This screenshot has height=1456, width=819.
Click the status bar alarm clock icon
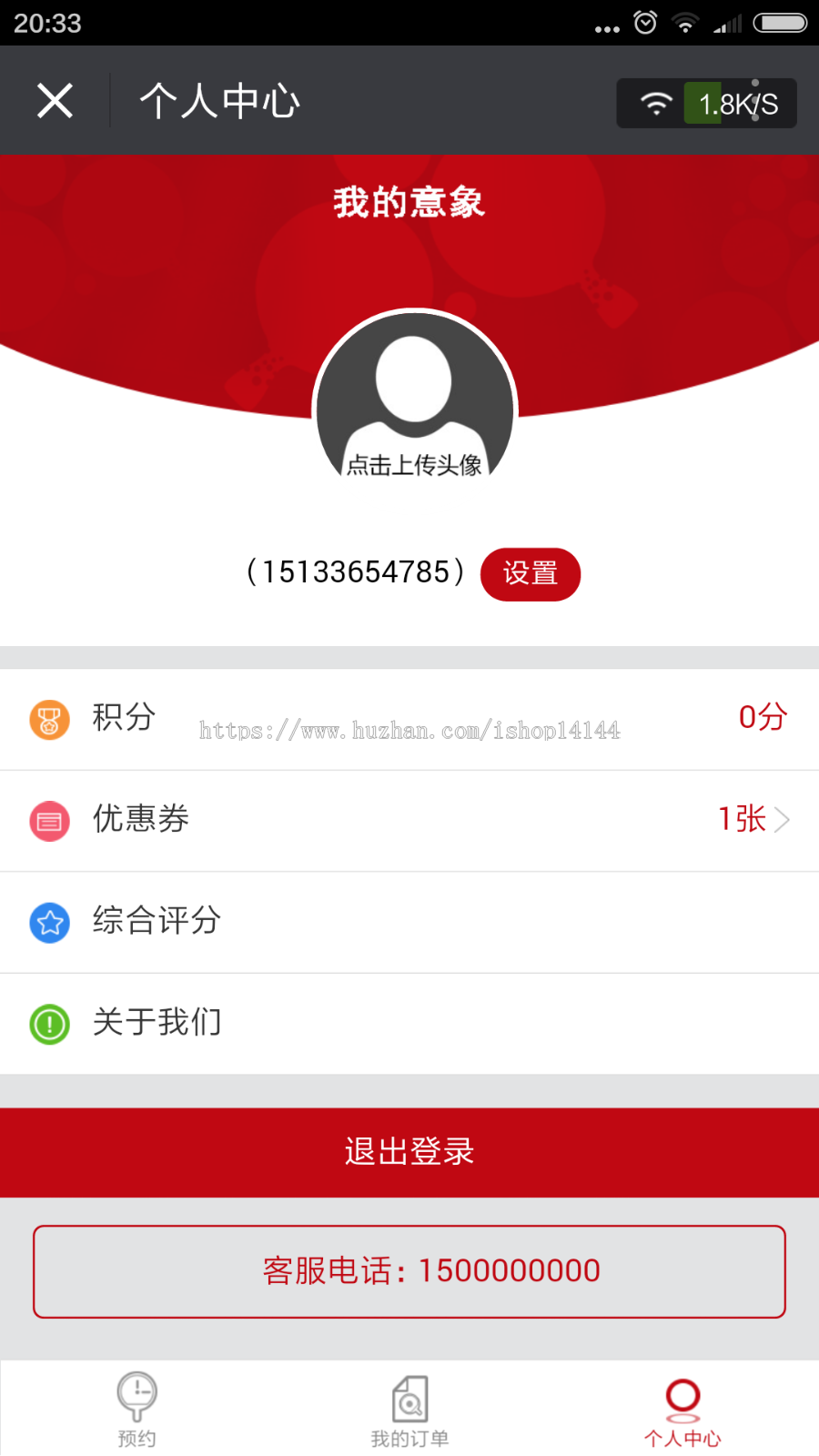(644, 23)
